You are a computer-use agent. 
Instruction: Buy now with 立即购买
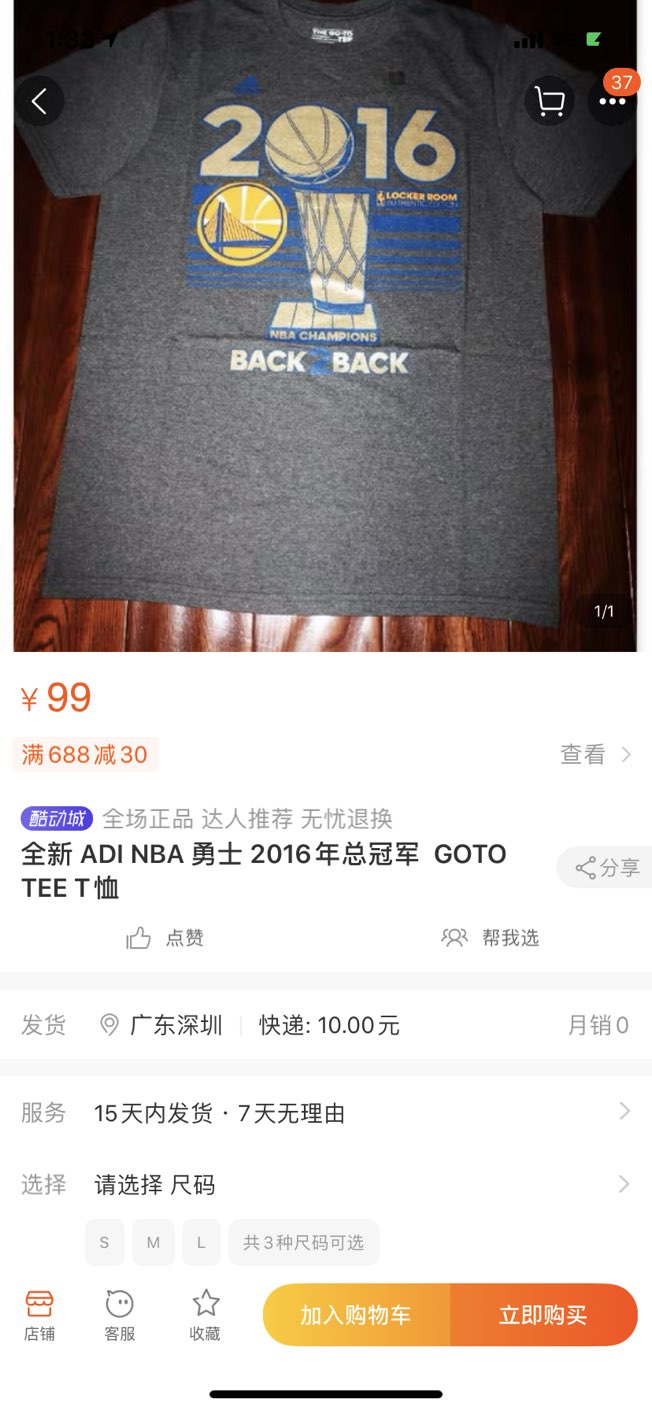[x=543, y=1315]
